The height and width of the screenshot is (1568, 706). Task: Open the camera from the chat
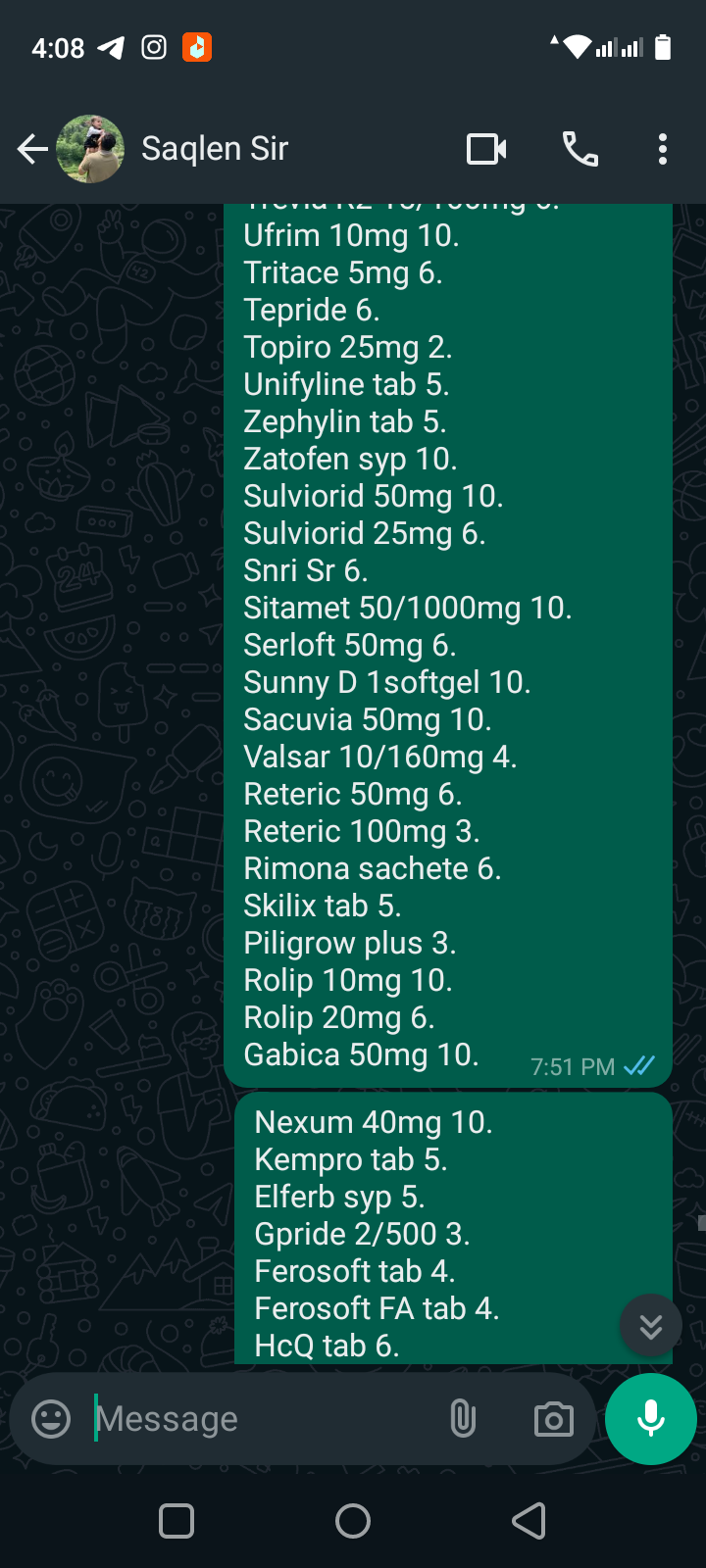[553, 1419]
